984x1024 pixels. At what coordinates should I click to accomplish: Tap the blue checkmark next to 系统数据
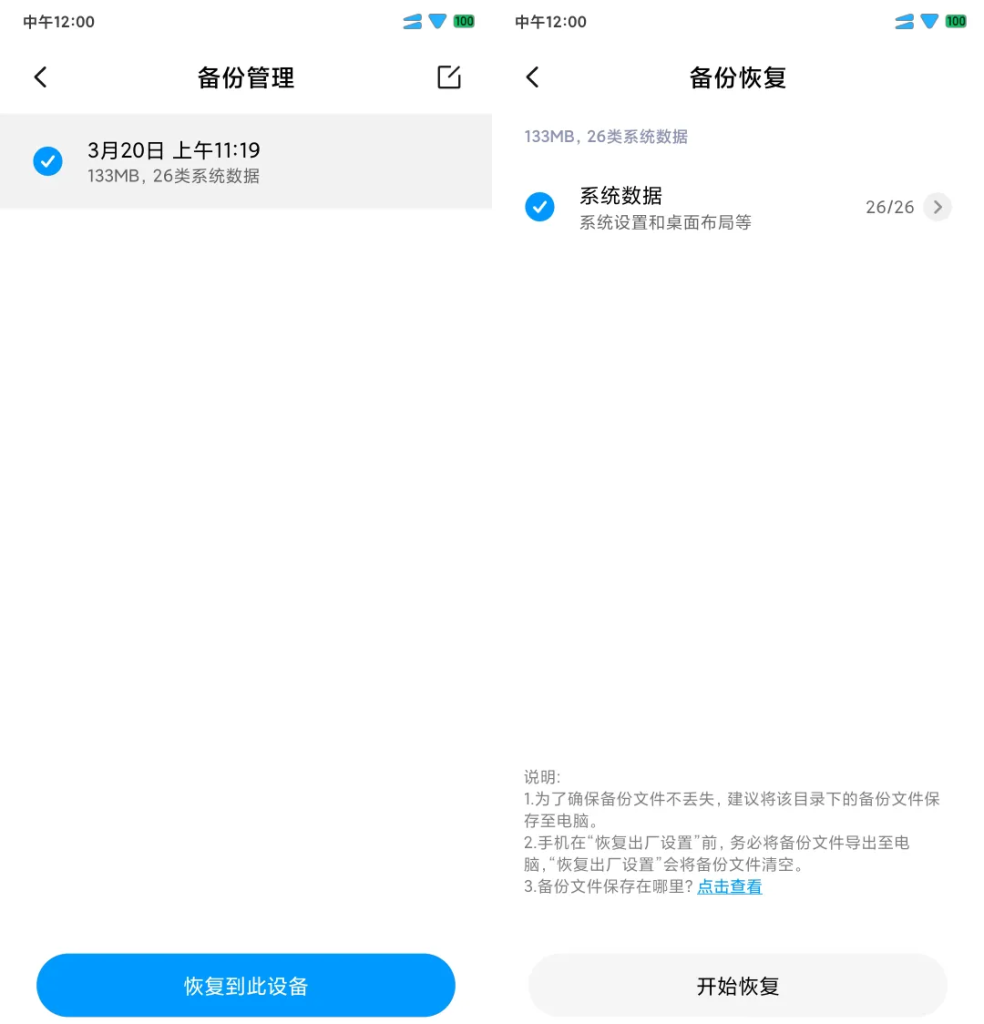click(x=540, y=207)
